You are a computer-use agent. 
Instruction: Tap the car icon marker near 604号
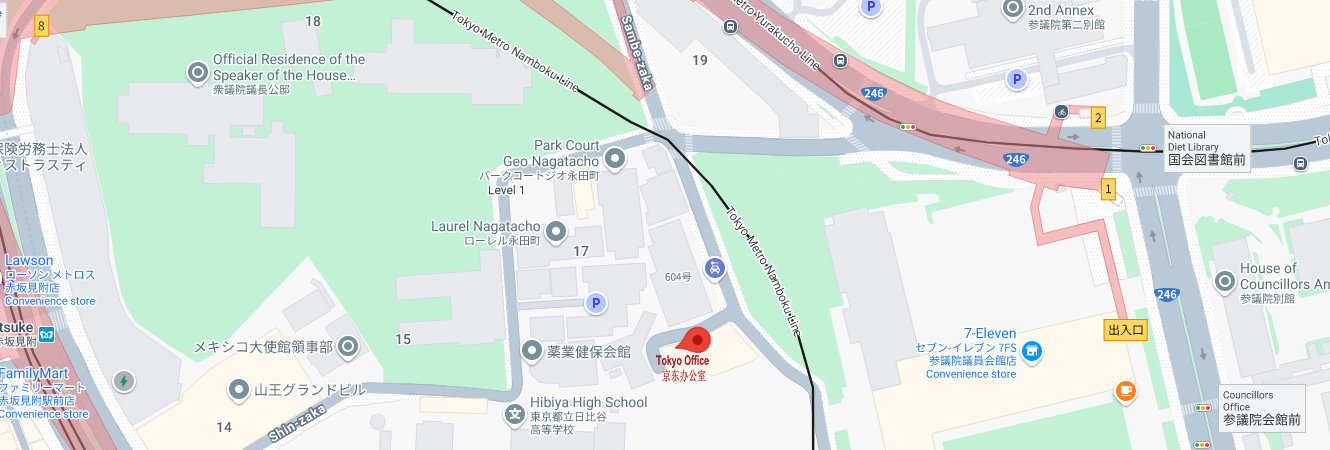714,267
